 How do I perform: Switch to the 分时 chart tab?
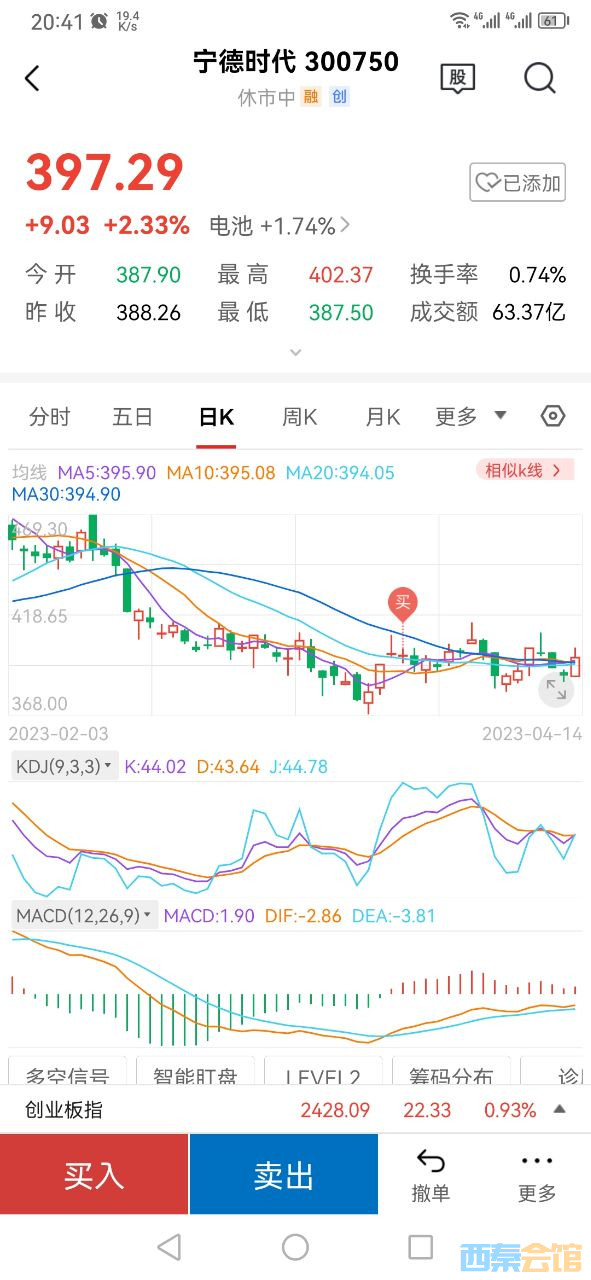pyautogui.click(x=50, y=417)
